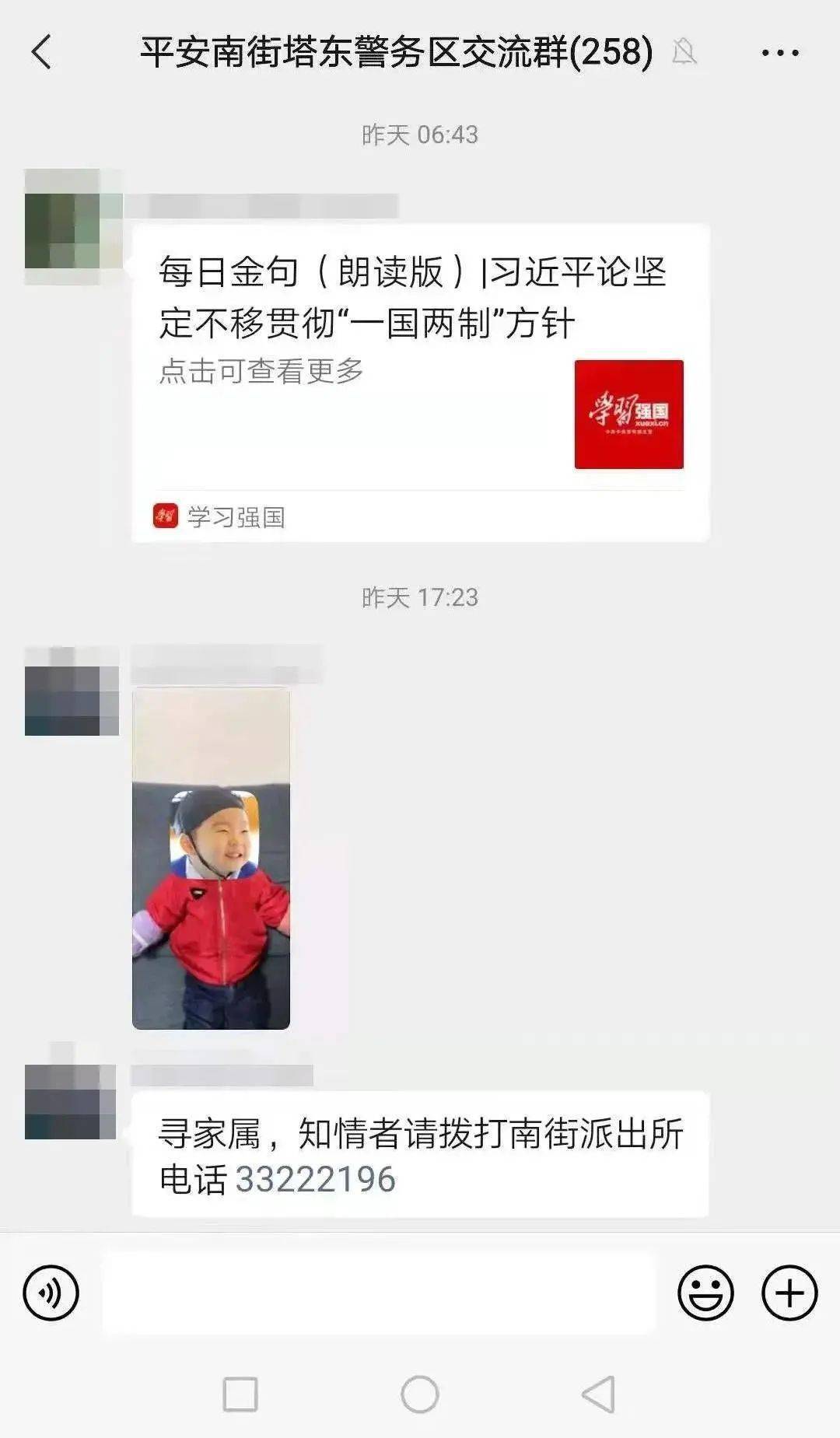Switch to voice message input
Screen dimensions: 840x1438
tap(51, 1293)
